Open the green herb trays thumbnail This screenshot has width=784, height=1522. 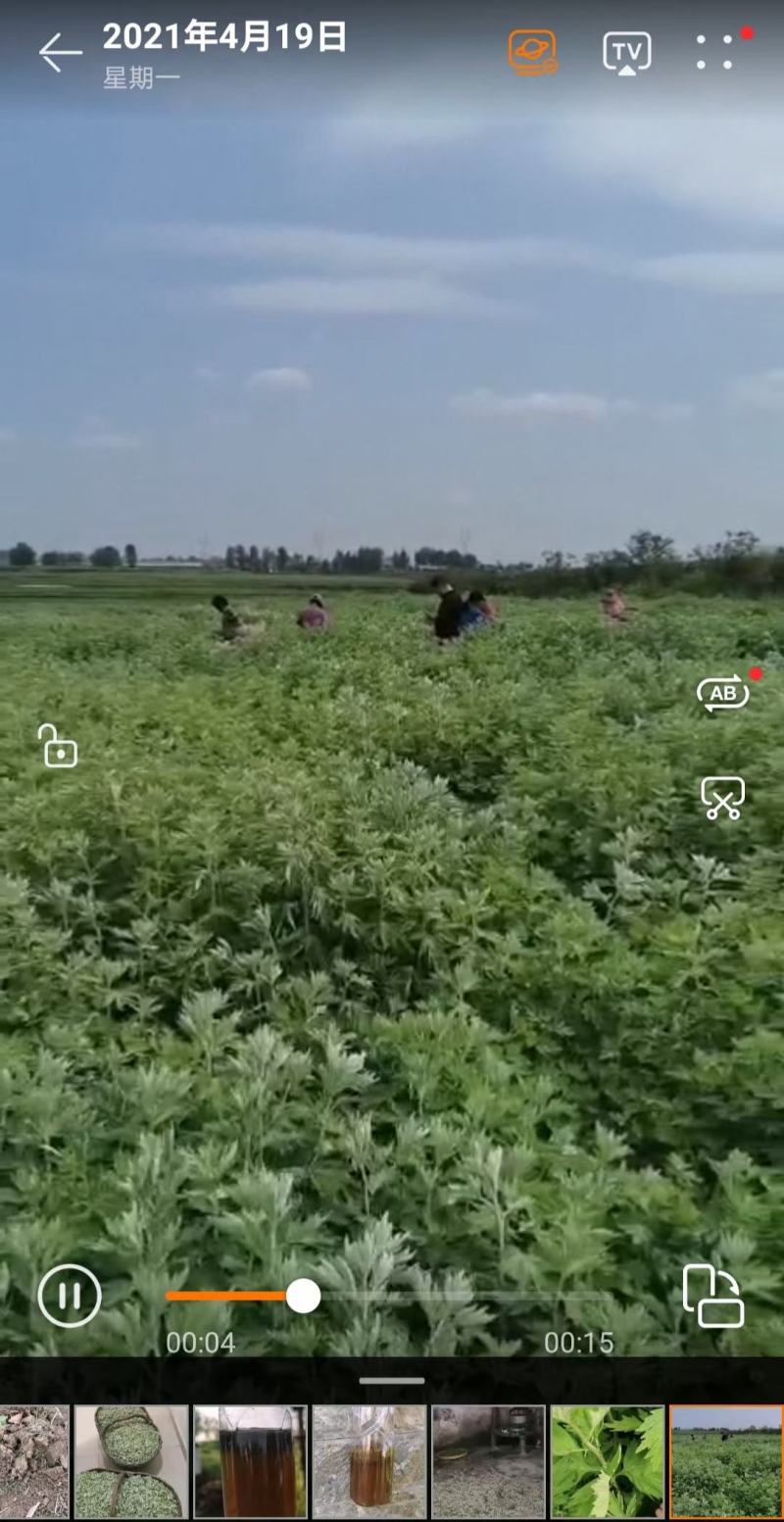(x=131, y=1462)
